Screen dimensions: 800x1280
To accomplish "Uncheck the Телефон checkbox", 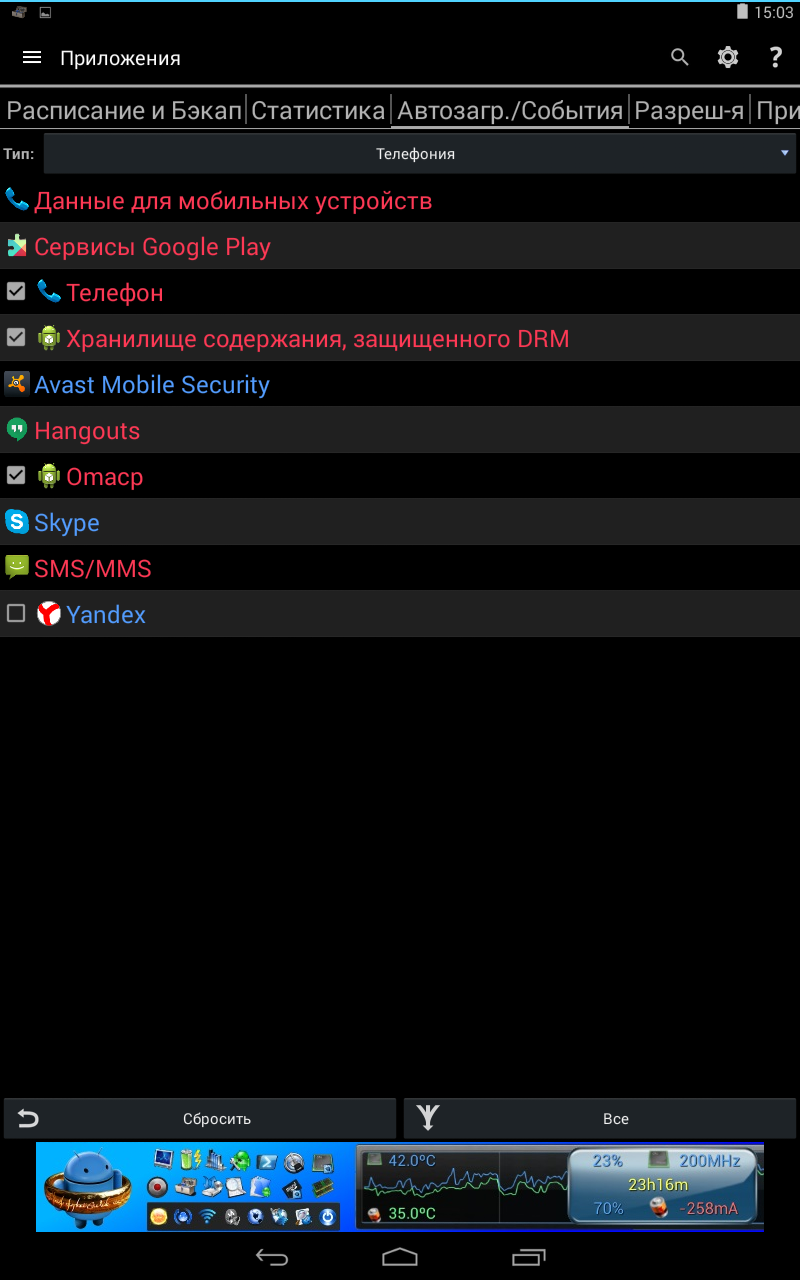I will [x=16, y=291].
